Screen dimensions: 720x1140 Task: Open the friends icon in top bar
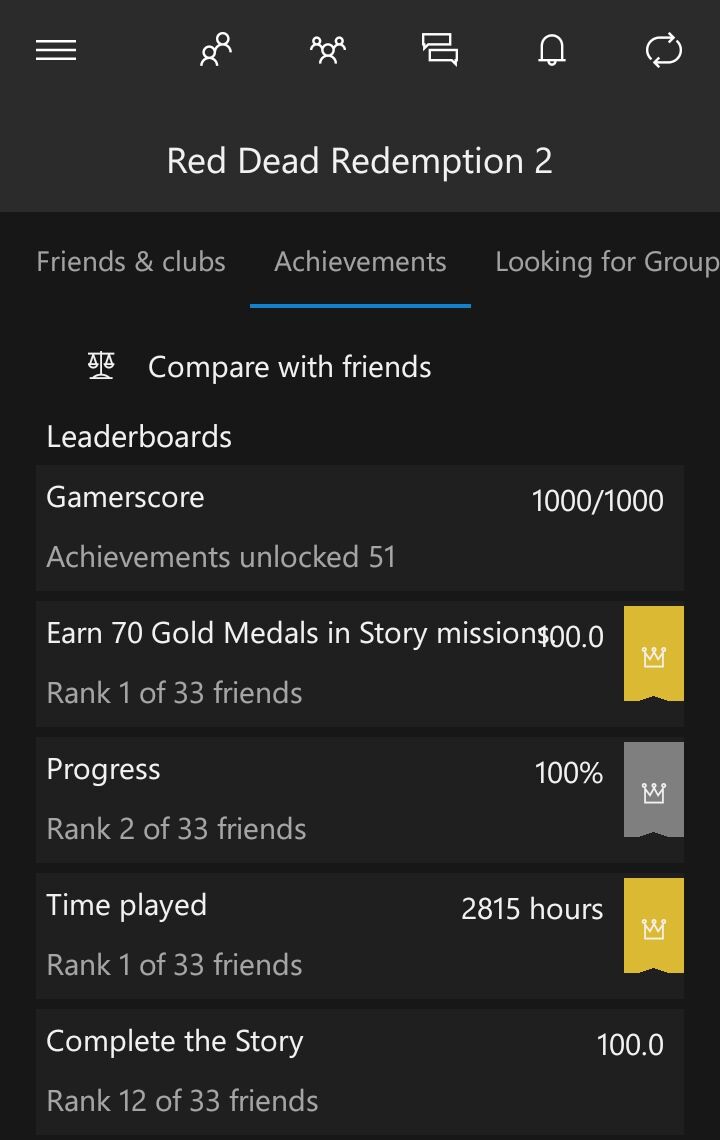(x=216, y=50)
